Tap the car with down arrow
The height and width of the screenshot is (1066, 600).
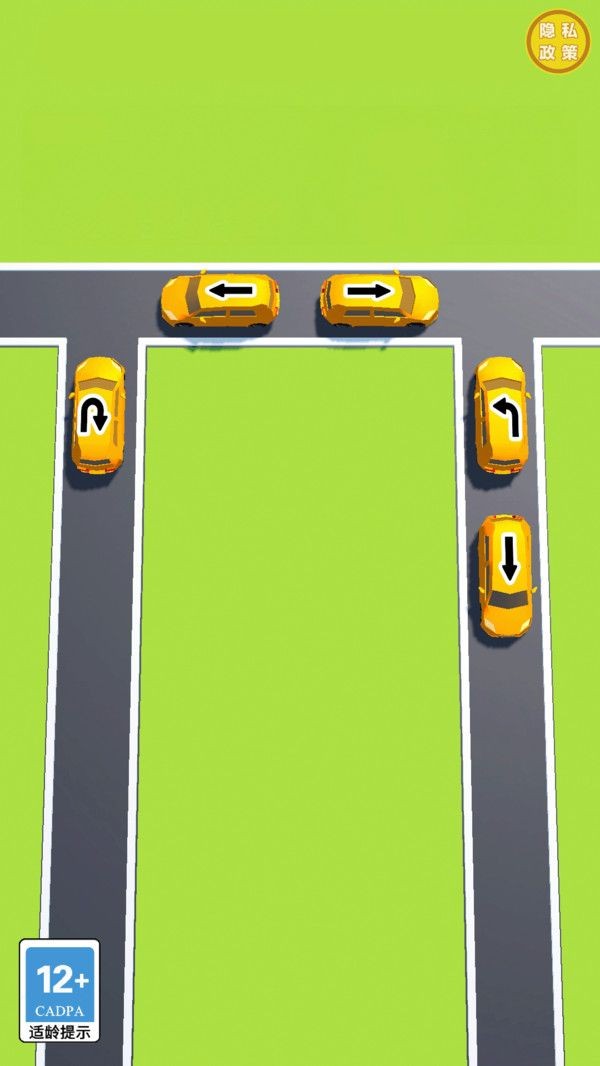pyautogui.click(x=506, y=575)
